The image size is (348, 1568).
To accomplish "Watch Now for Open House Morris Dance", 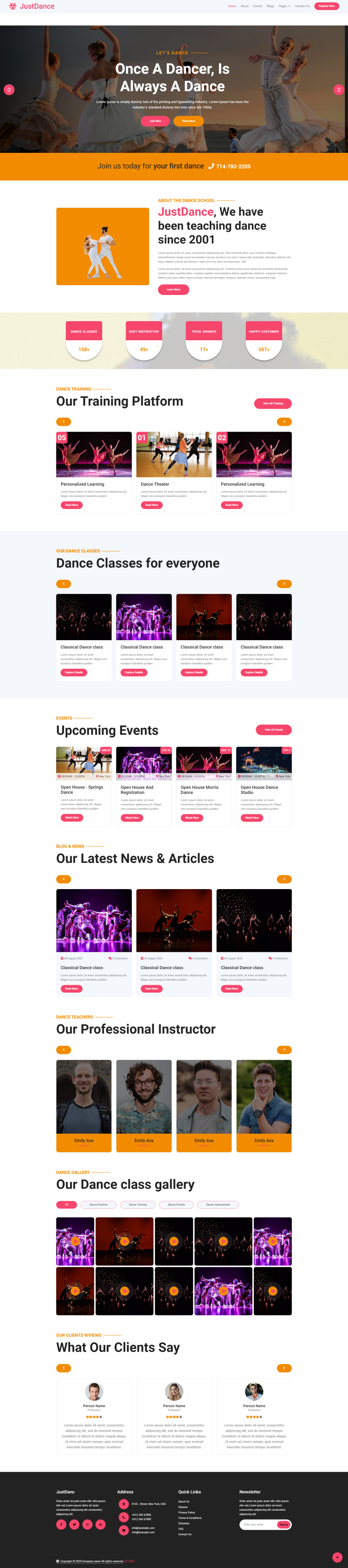I will point(192,818).
